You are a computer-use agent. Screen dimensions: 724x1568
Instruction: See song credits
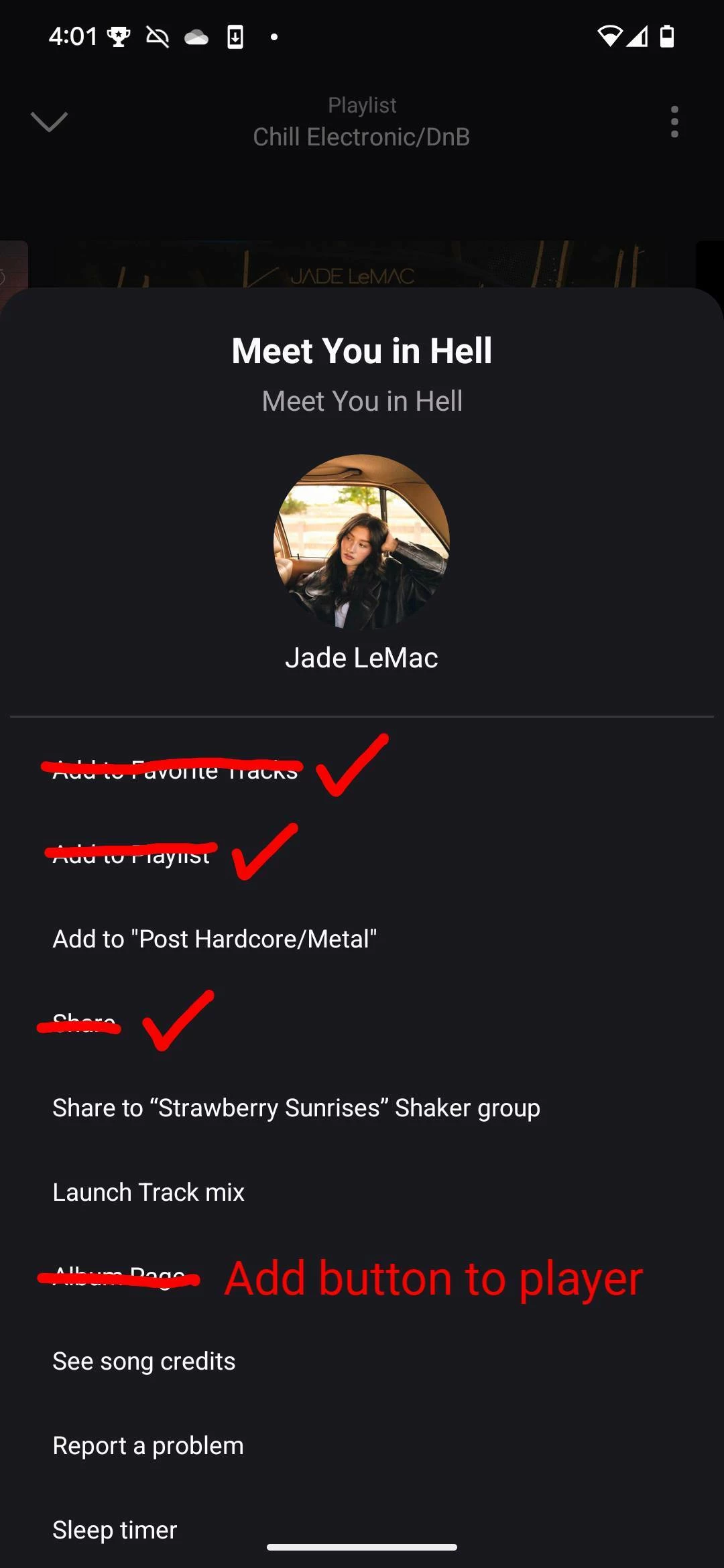(144, 1361)
